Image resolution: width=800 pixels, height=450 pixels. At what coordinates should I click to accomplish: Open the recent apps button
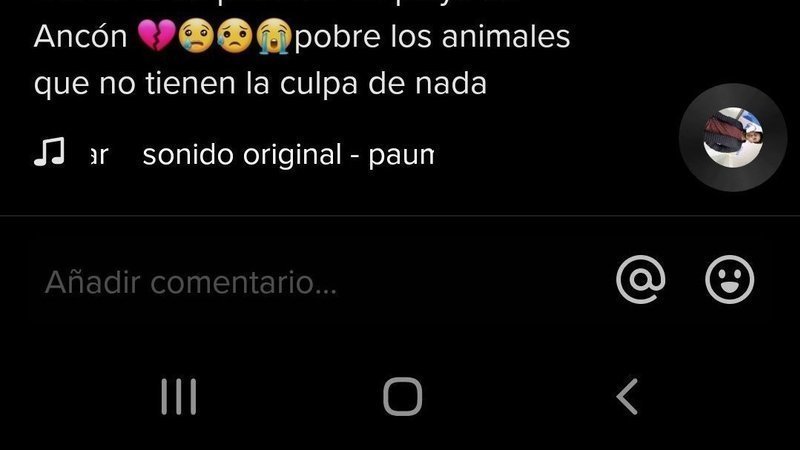pos(179,397)
